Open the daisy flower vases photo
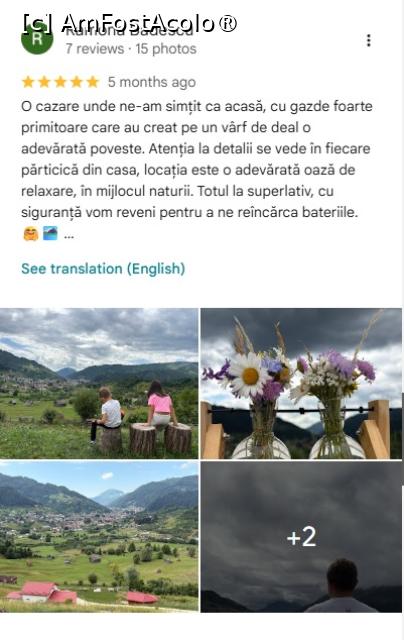Screen dimensions: 404x640 pos(301,383)
